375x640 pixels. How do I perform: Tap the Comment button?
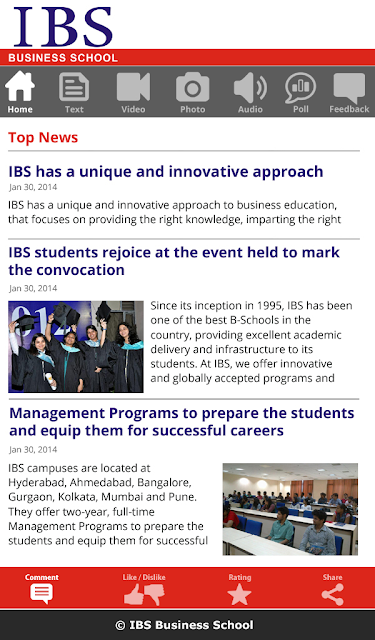click(42, 588)
